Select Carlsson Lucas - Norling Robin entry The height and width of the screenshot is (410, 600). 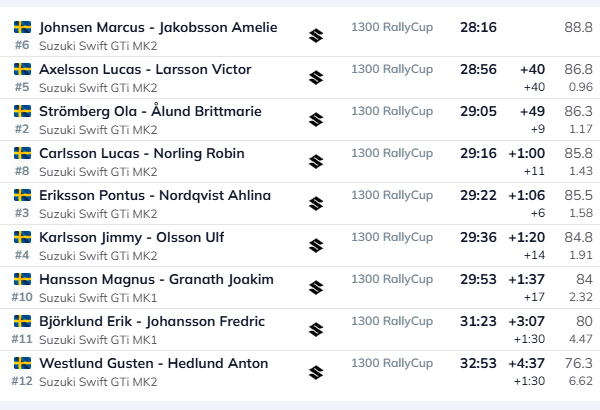click(141, 153)
